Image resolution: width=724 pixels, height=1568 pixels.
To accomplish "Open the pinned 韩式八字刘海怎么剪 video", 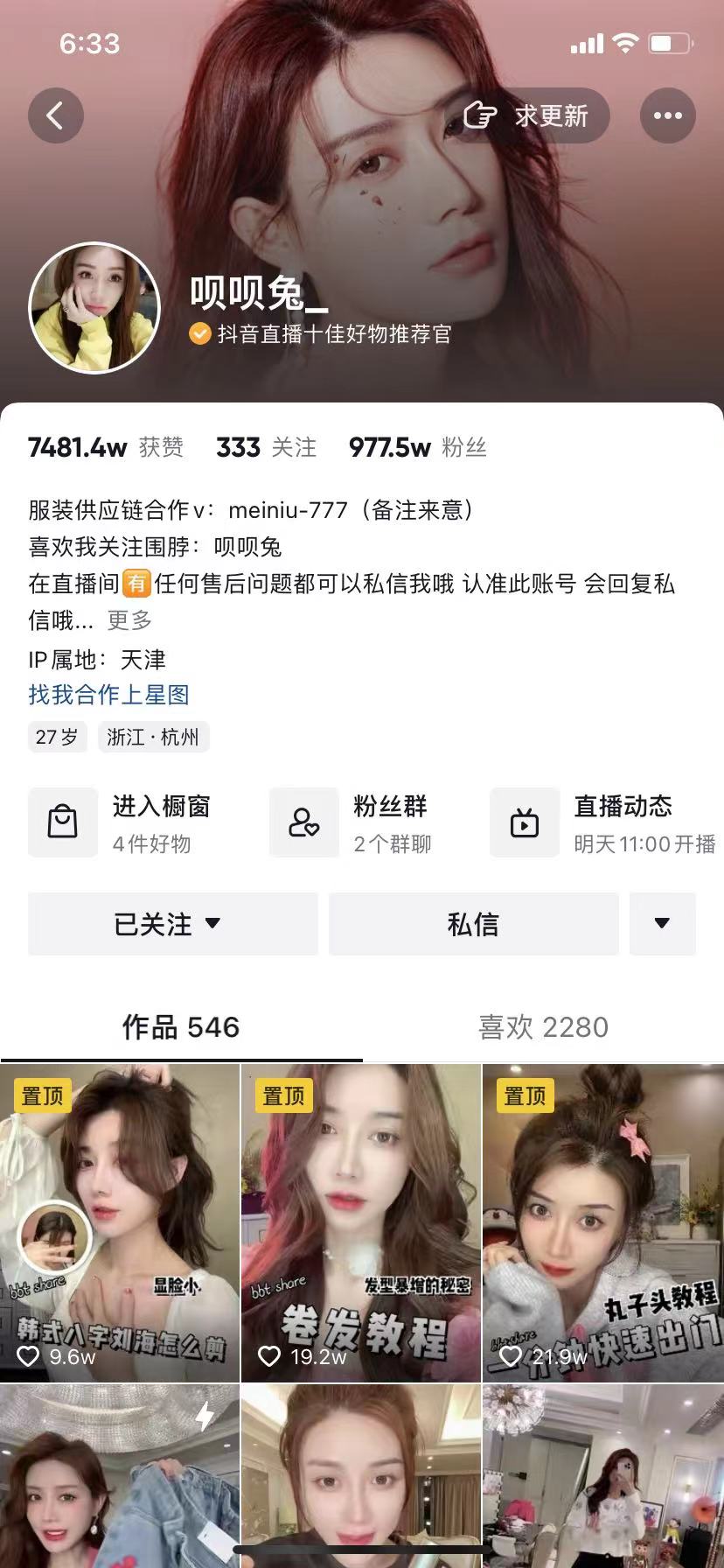I will (120, 1222).
